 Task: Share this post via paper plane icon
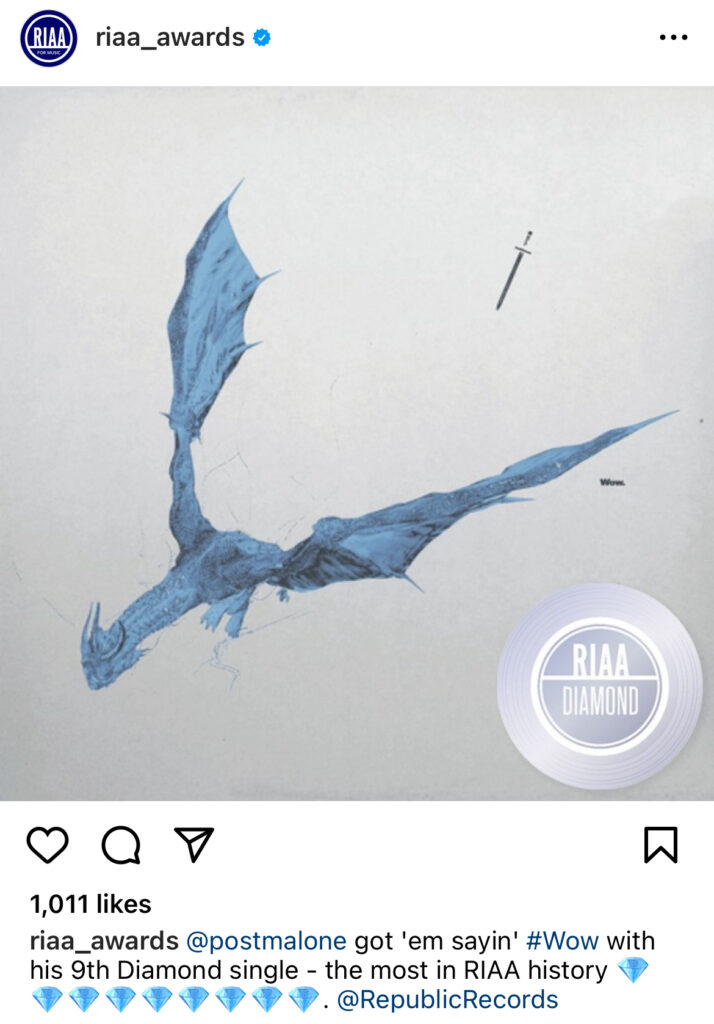pyautogui.click(x=195, y=845)
